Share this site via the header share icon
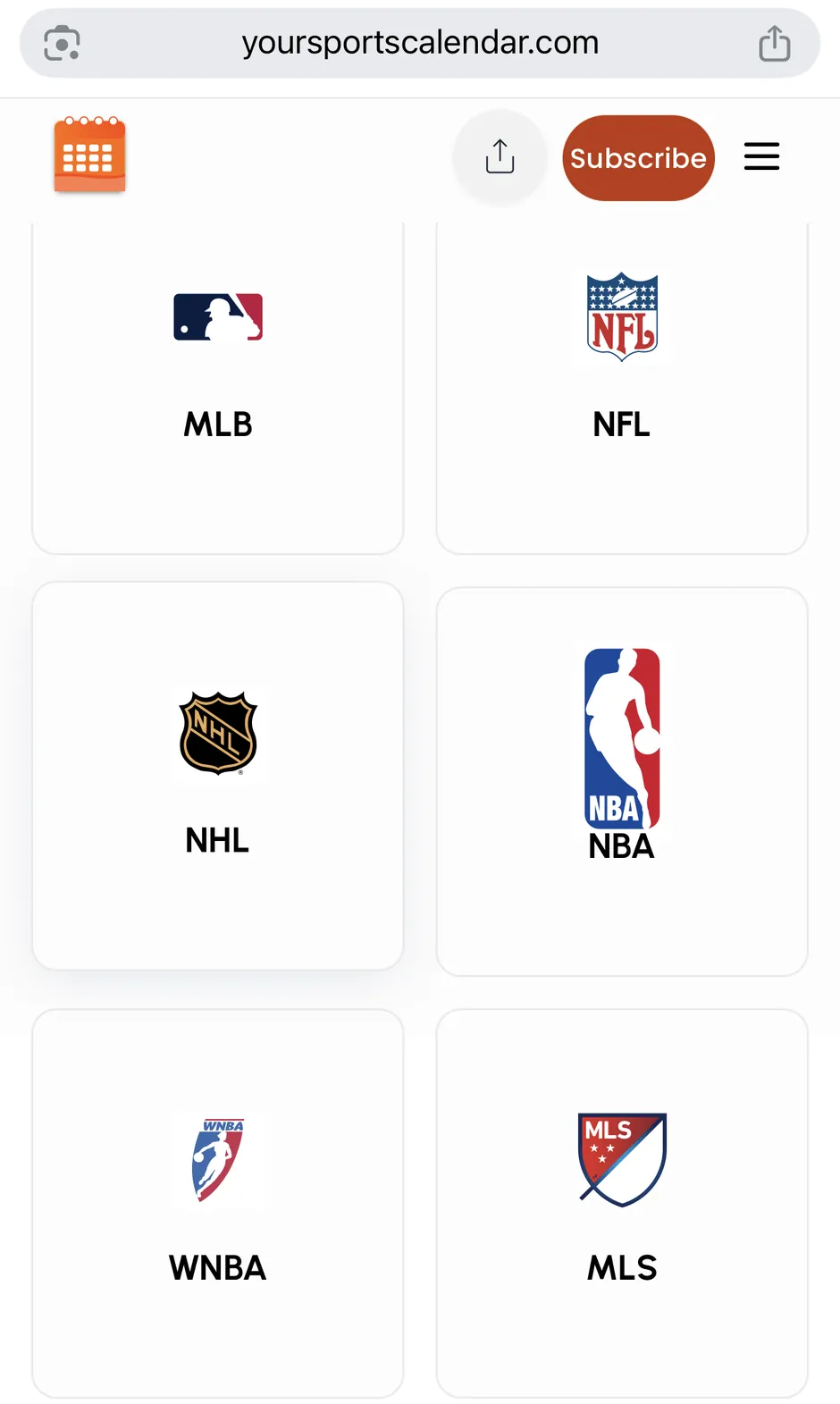Screen dimensions: 840x1404 coord(500,157)
